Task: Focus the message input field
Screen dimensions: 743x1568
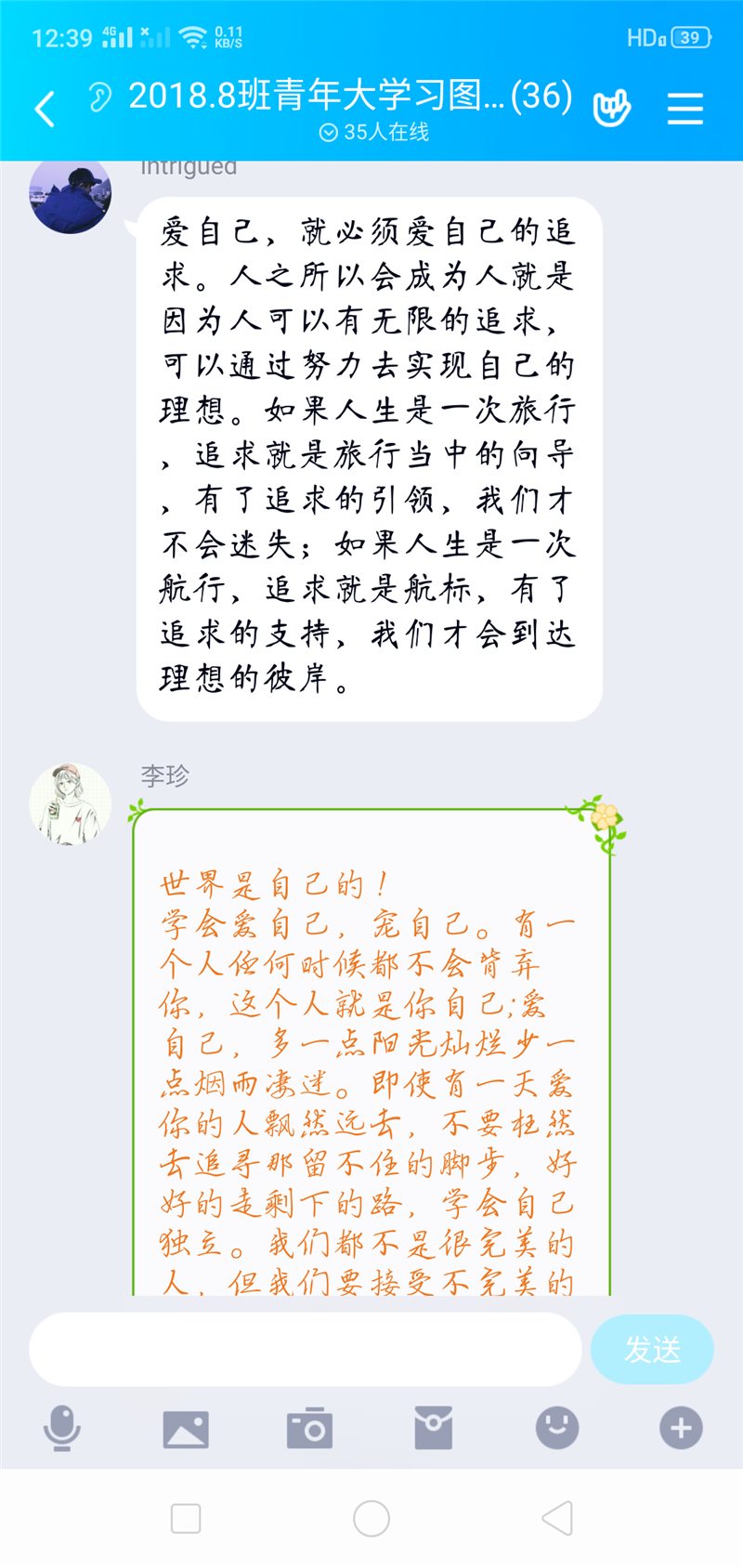Action: tap(305, 1349)
